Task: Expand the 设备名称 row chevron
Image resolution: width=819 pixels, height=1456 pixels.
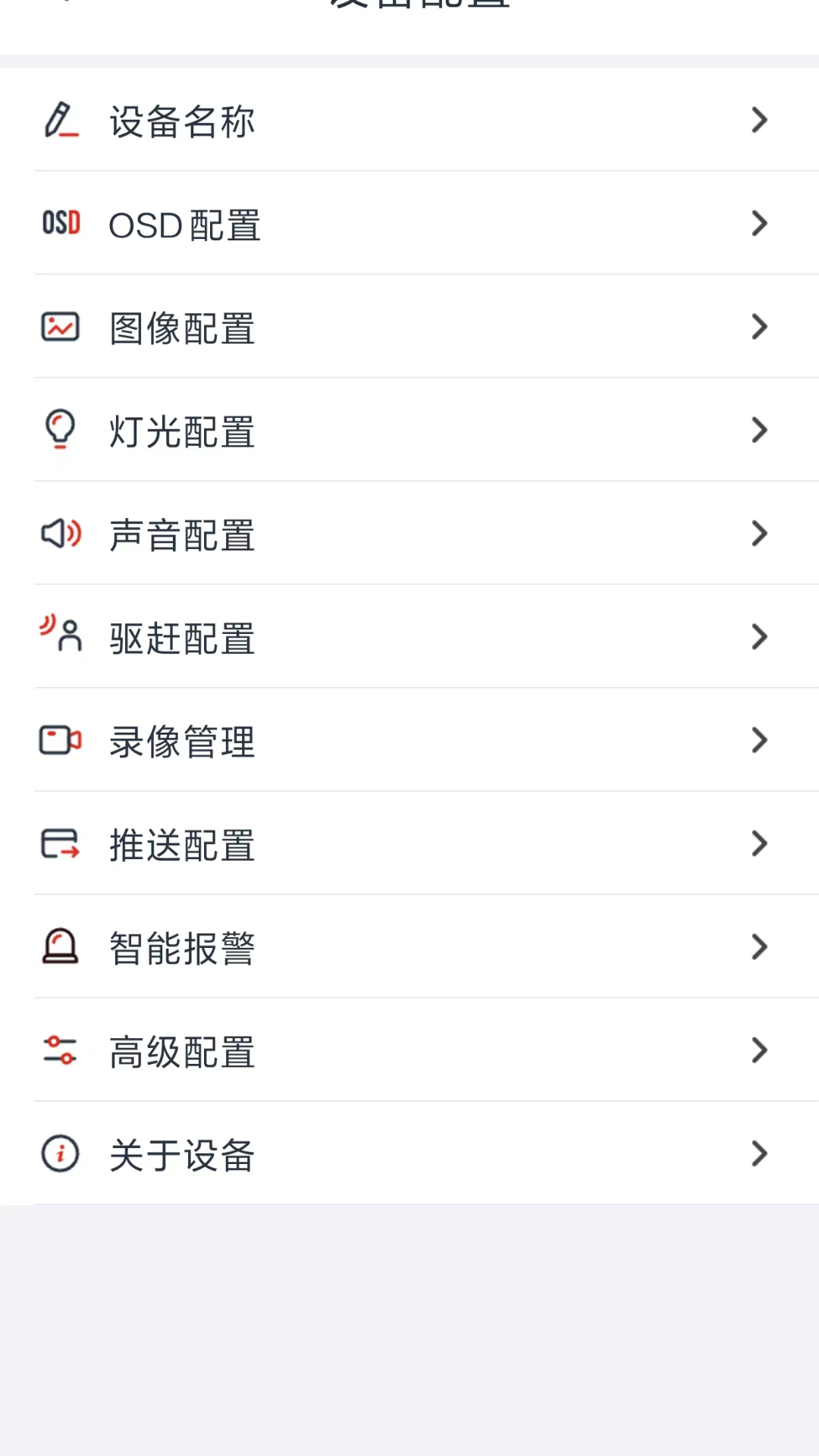Action: 759,121
